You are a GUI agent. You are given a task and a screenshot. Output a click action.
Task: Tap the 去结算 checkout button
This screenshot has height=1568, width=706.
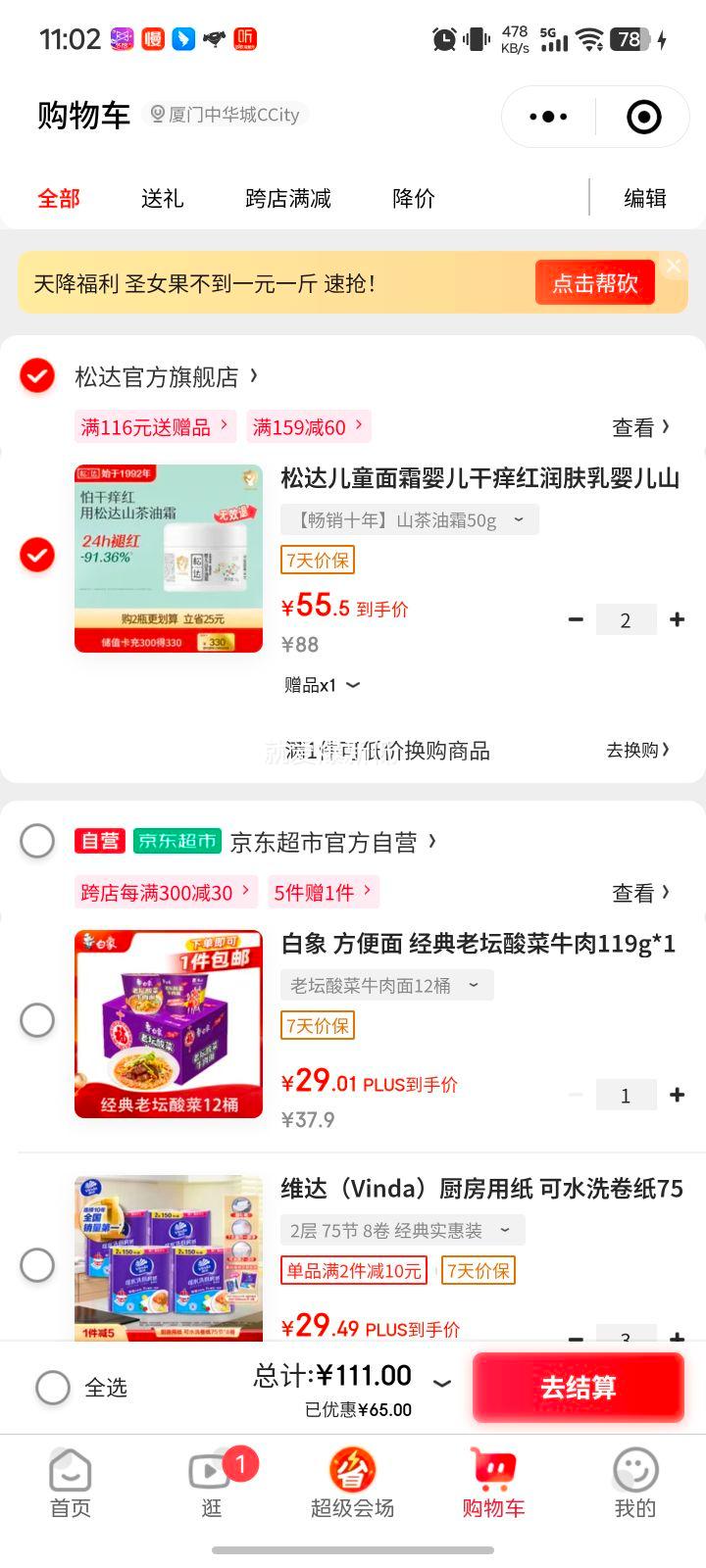pyautogui.click(x=578, y=1387)
